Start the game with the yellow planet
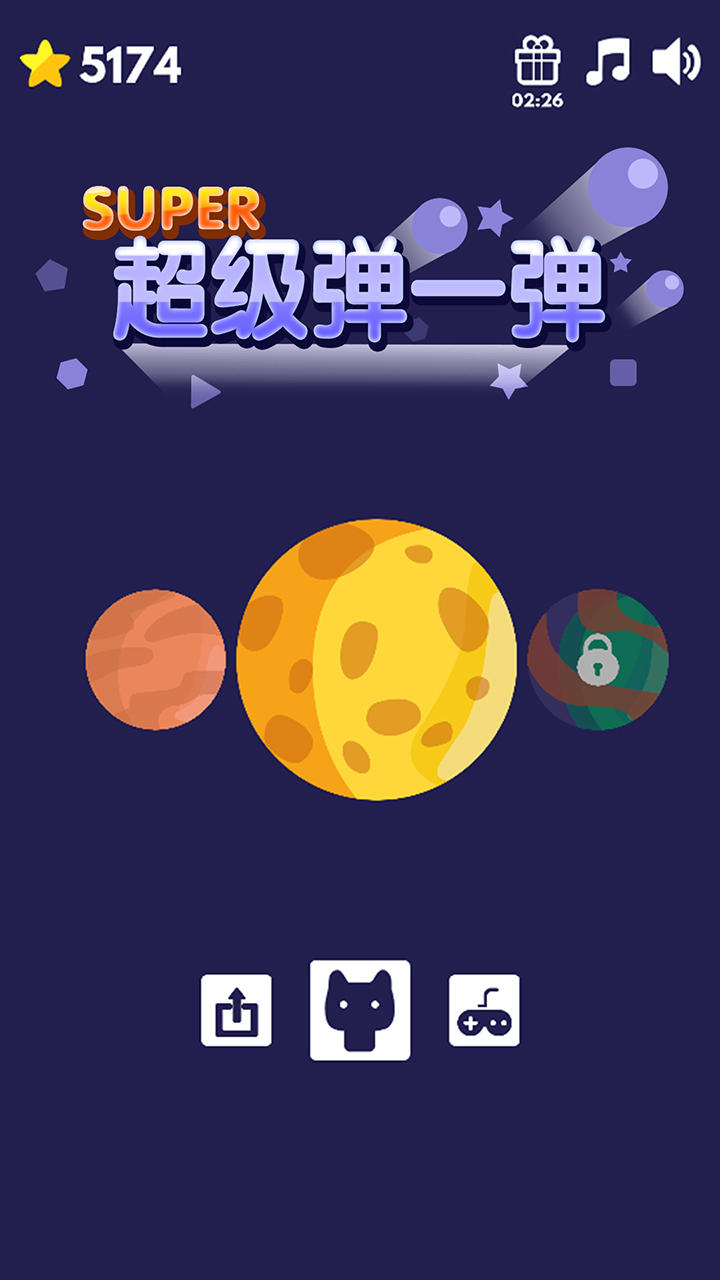 [377, 659]
